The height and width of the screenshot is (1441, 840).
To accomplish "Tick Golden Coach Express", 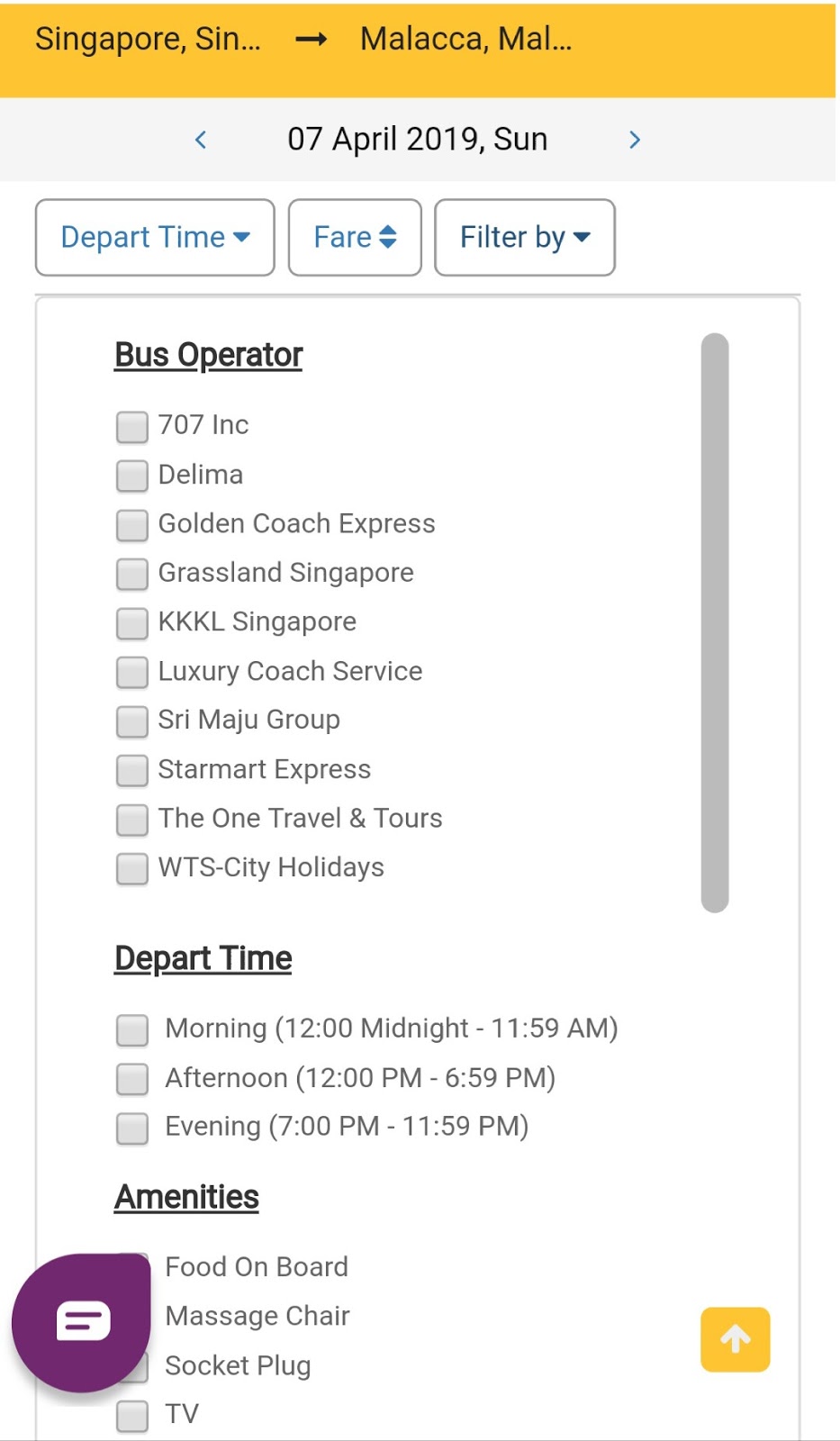I will [x=132, y=525].
